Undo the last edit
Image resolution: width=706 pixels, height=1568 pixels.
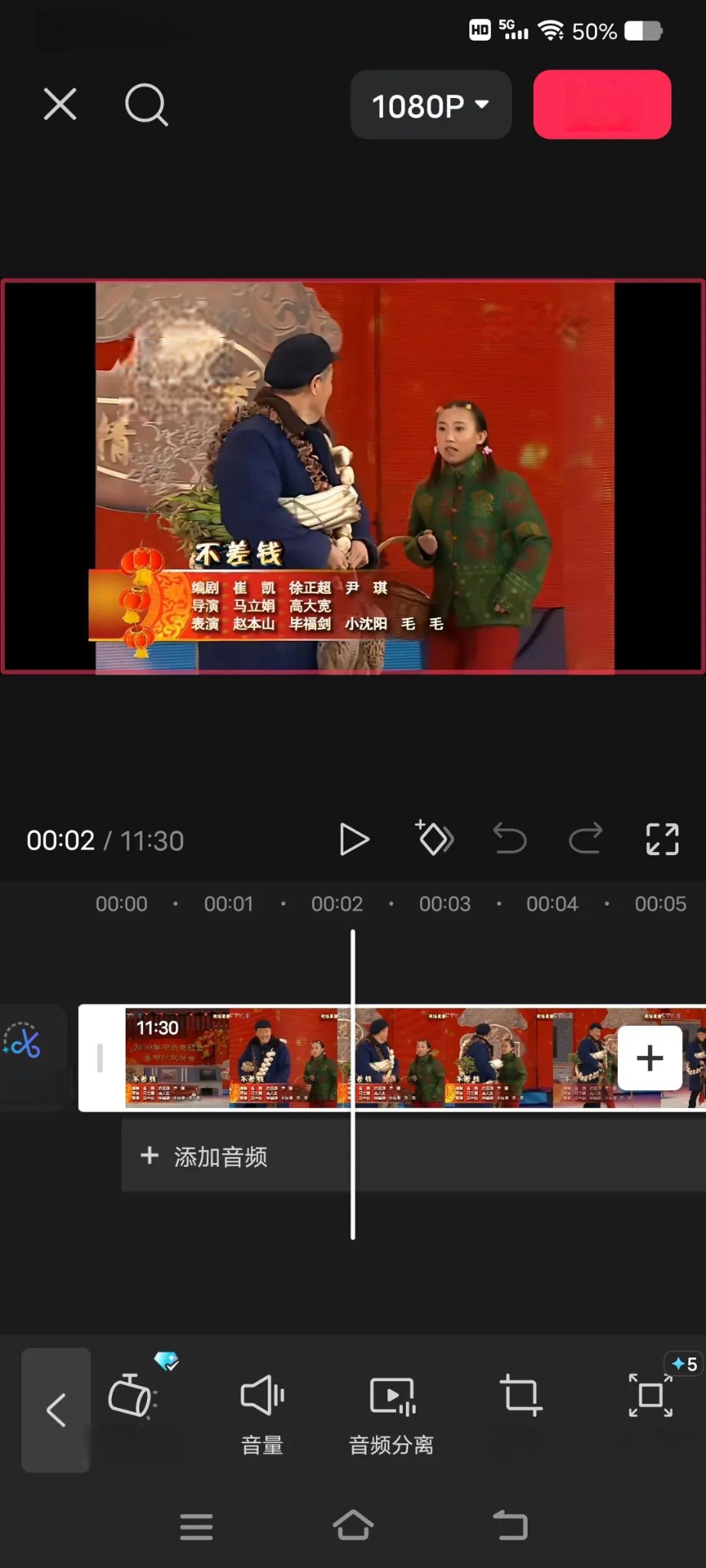[x=510, y=839]
